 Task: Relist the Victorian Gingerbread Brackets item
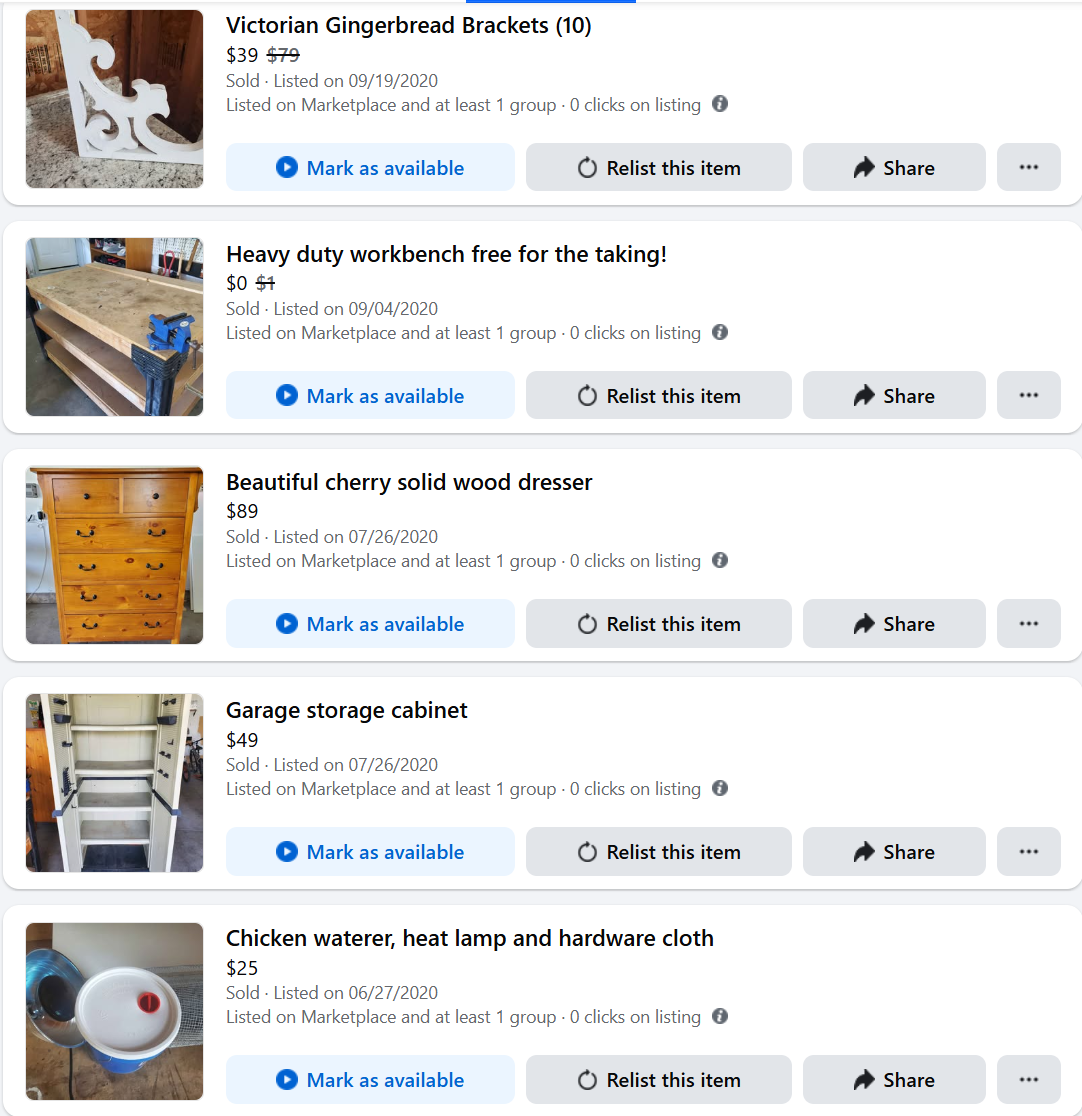coord(658,168)
